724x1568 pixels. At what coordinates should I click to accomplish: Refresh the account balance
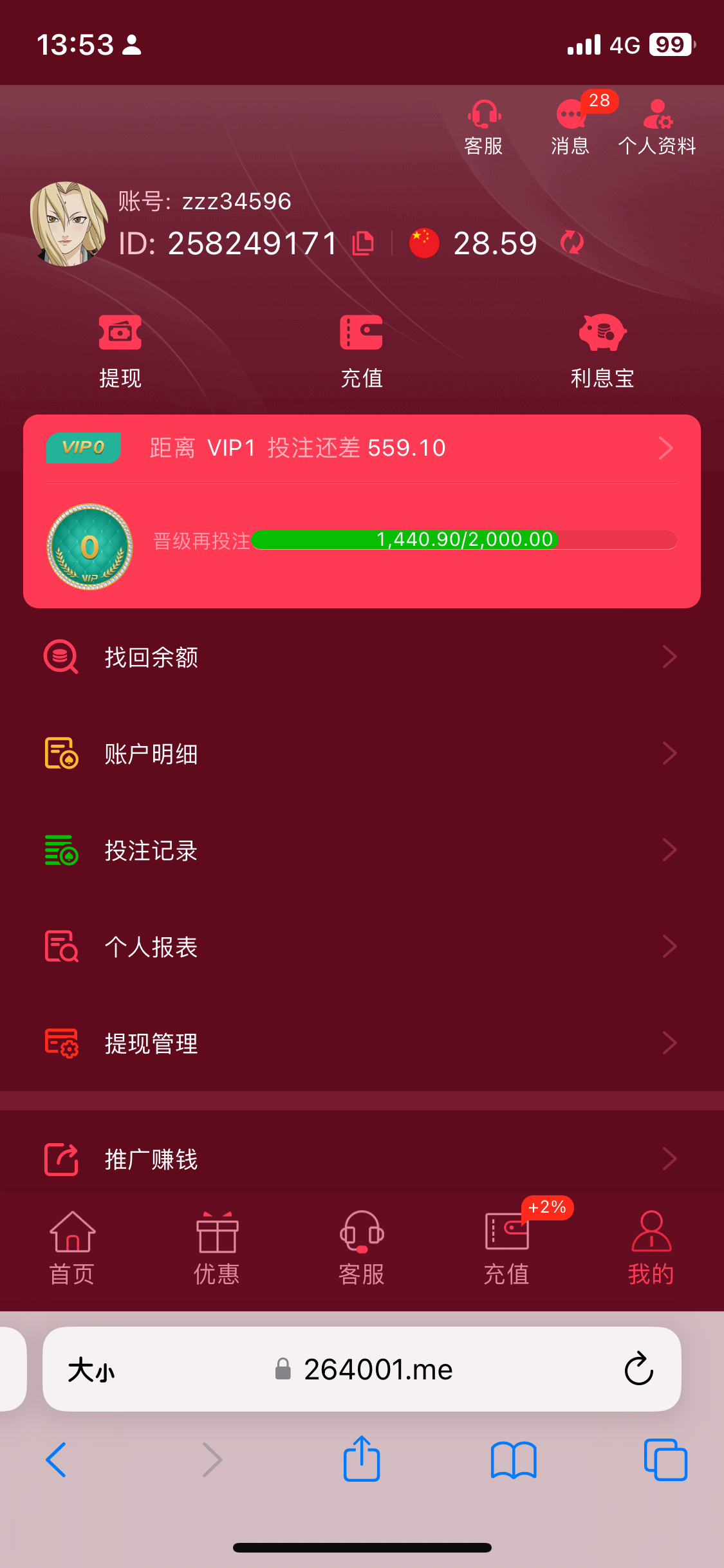coord(571,243)
